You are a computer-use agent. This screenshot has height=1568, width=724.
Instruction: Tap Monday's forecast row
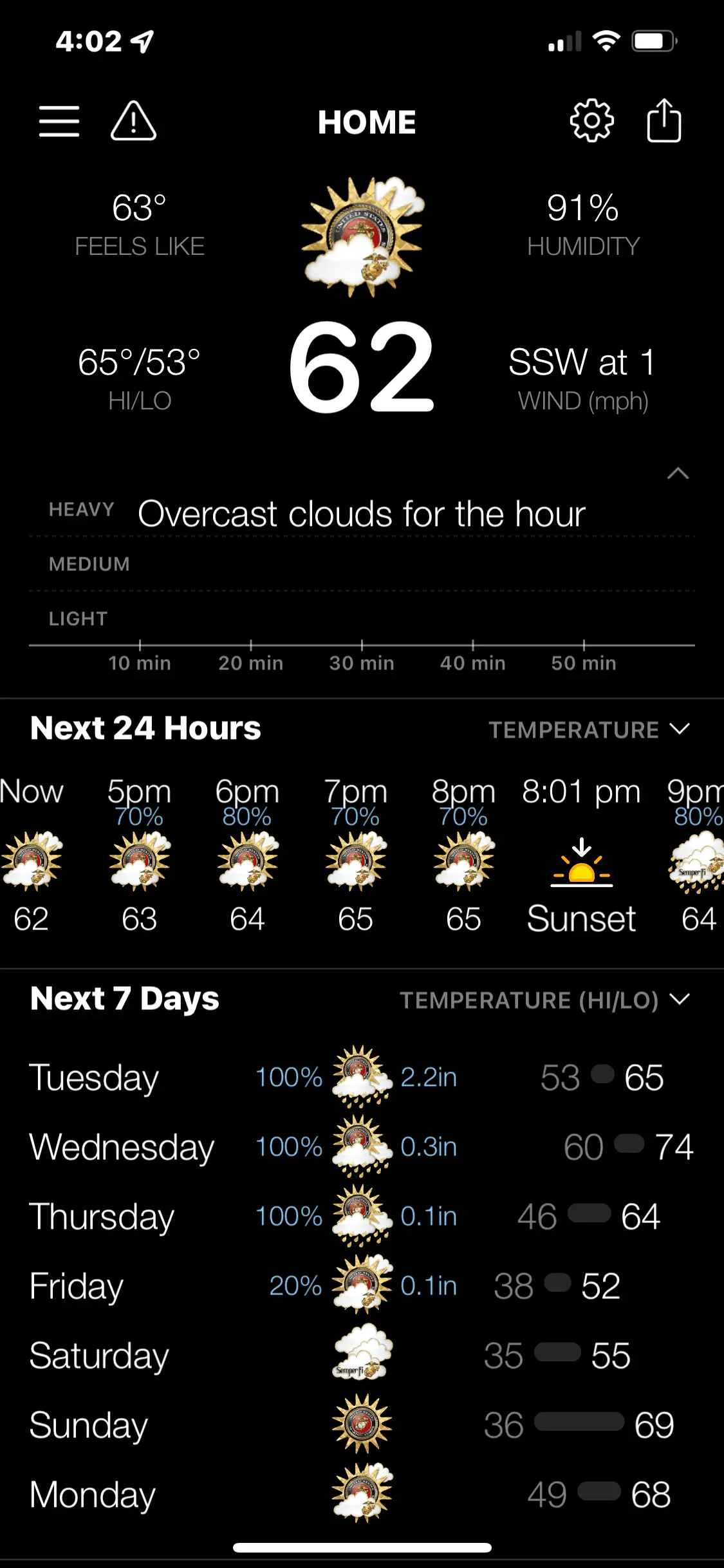click(360, 1495)
